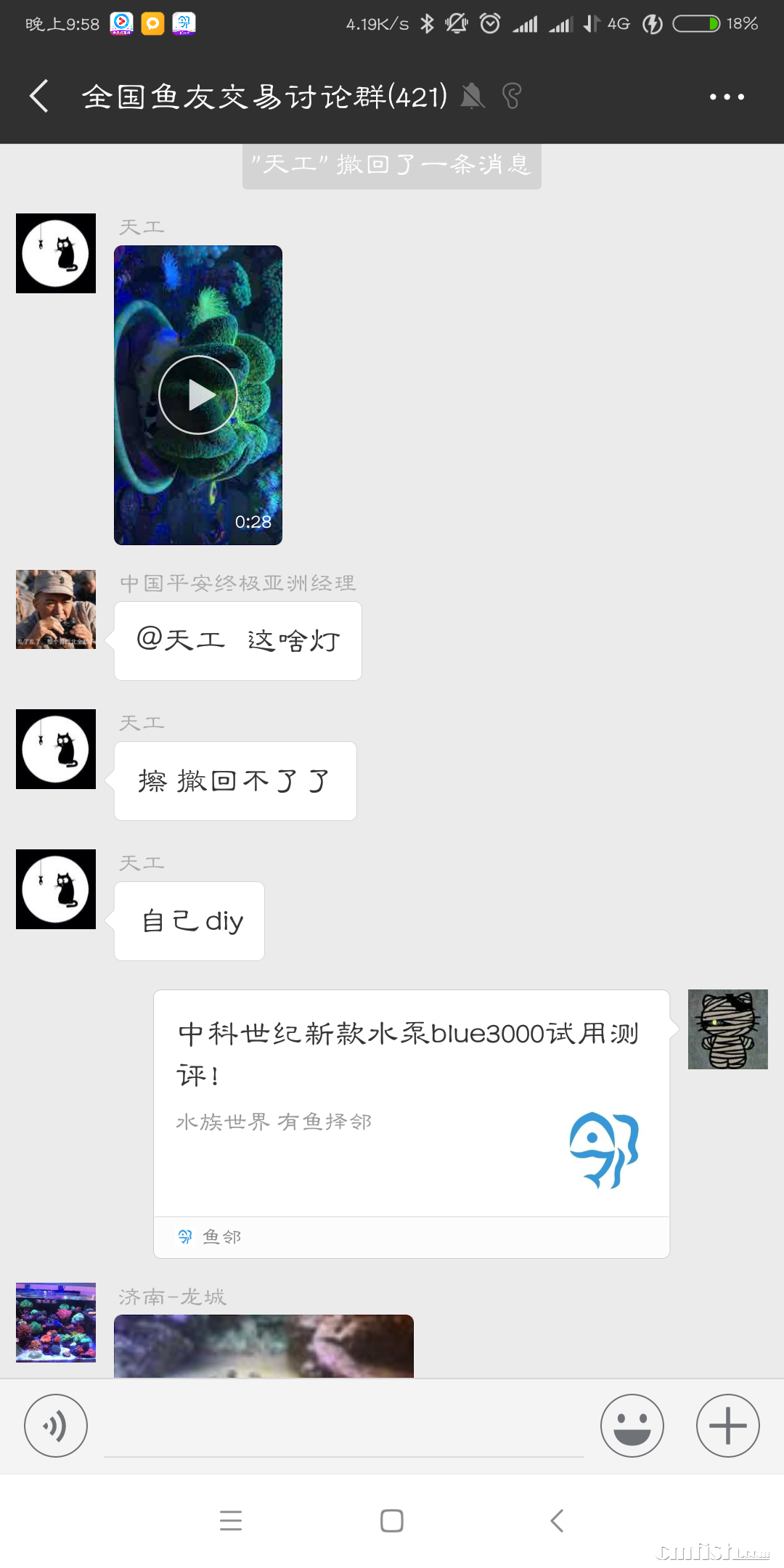This screenshot has width=784, height=1568.
Task: Open recent apps from navigation bar
Action: pos(231,1521)
